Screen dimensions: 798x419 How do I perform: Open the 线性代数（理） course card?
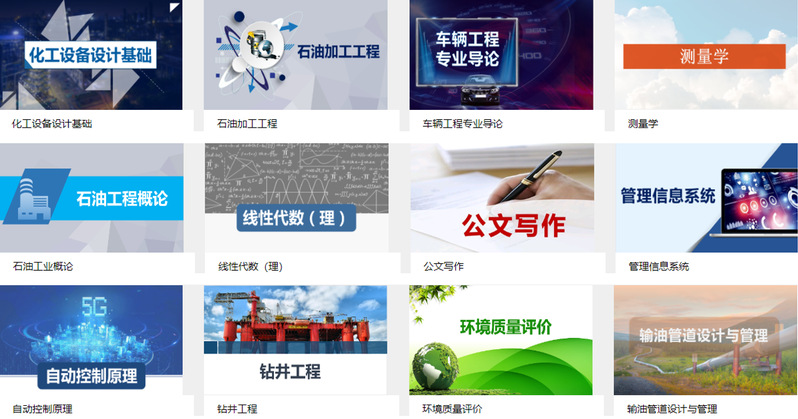(296, 197)
